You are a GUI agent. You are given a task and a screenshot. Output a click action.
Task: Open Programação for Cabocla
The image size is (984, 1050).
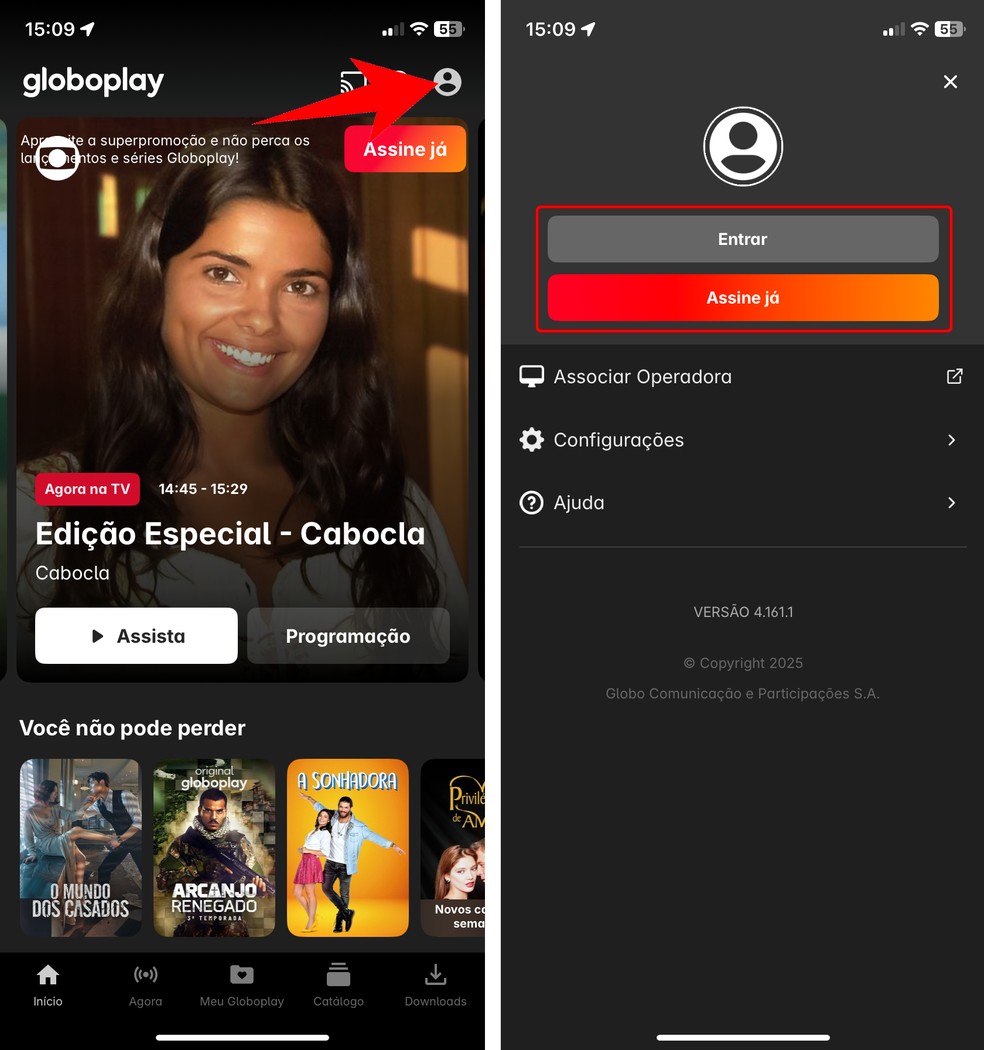point(348,636)
